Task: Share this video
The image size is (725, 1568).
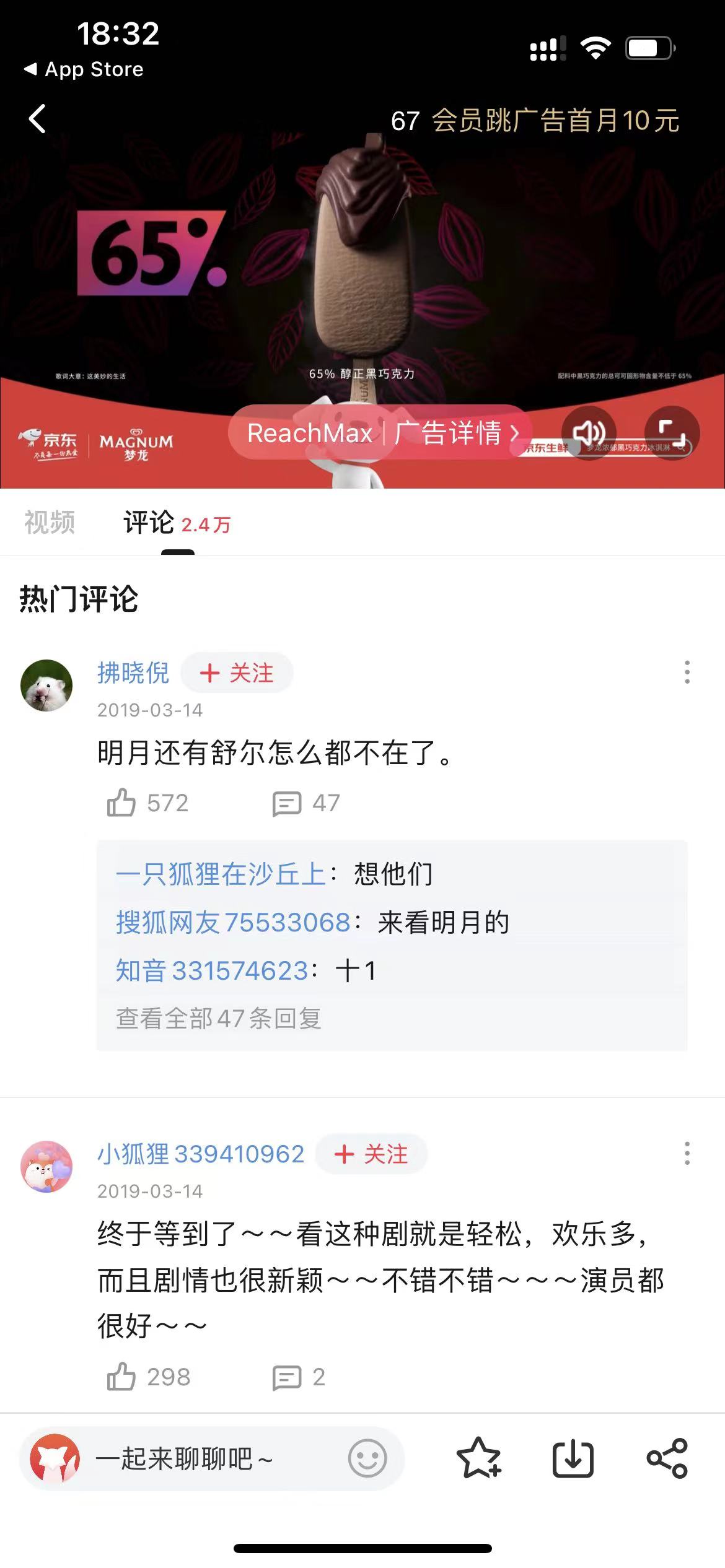Action: click(667, 1458)
